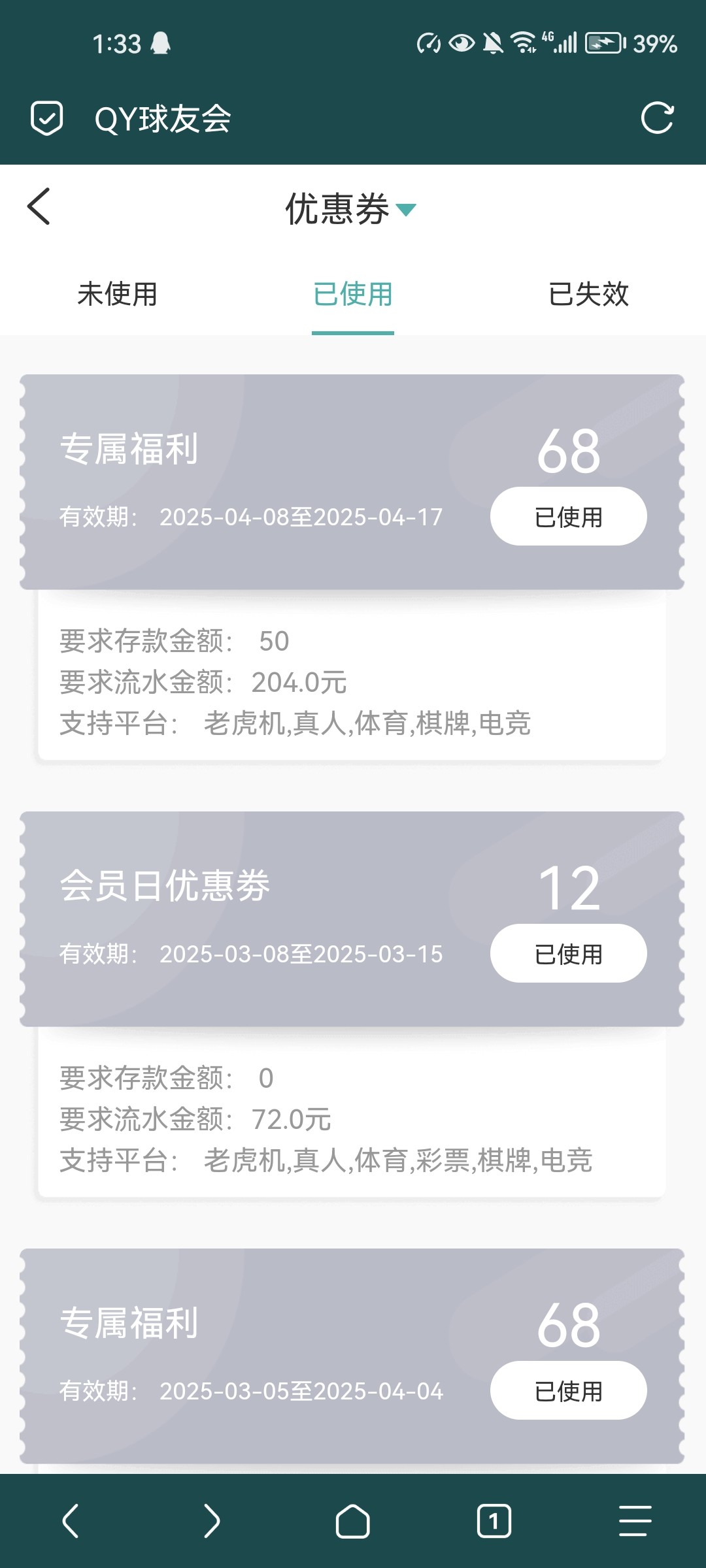Tap 已使用 on the 2025-03-05 专属福利 coupon
Screen dimensions: 706x1568
pyautogui.click(x=568, y=1391)
